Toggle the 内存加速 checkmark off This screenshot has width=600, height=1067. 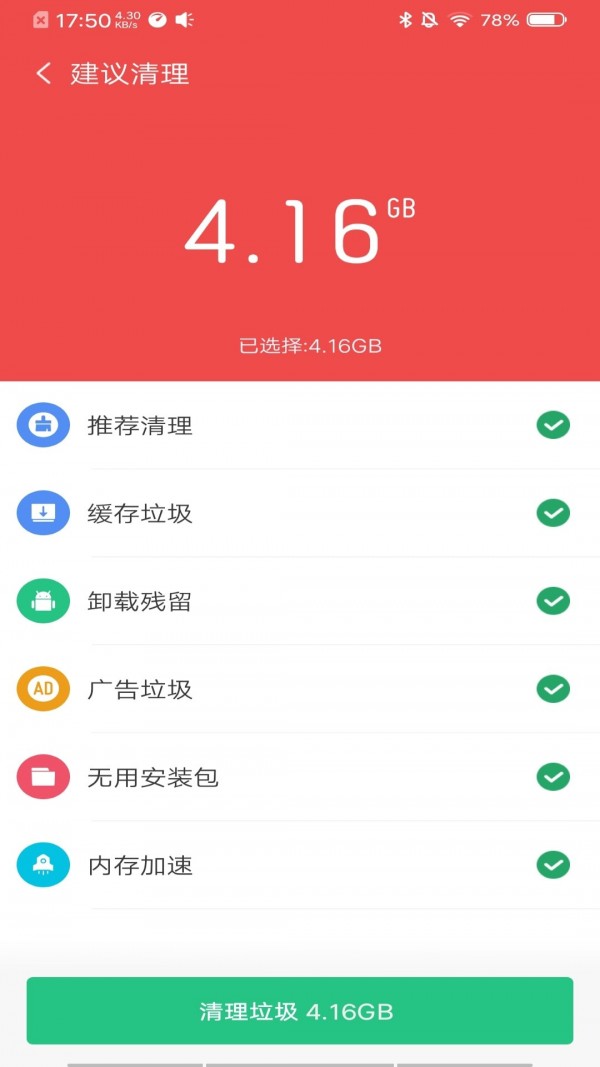coord(553,866)
